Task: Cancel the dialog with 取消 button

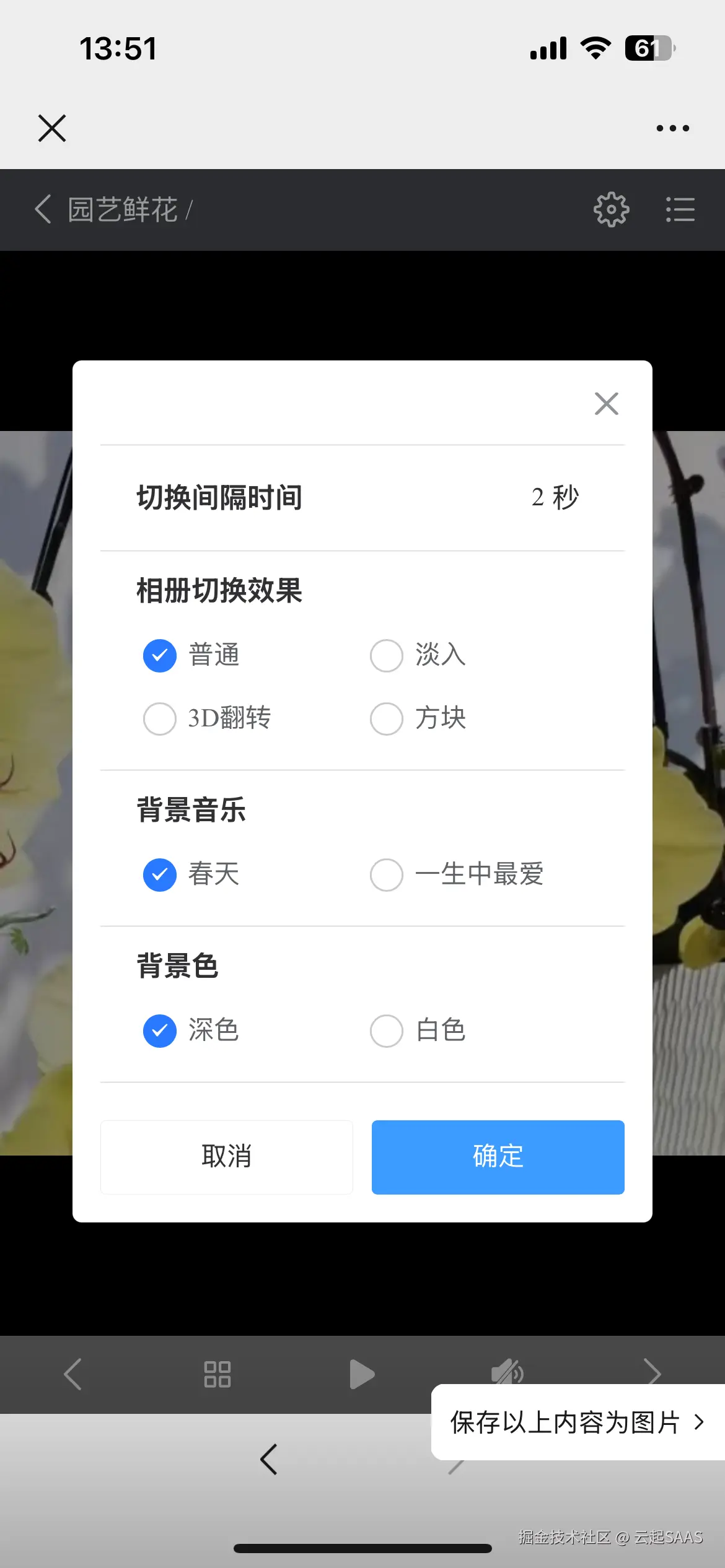Action: pos(226,1157)
